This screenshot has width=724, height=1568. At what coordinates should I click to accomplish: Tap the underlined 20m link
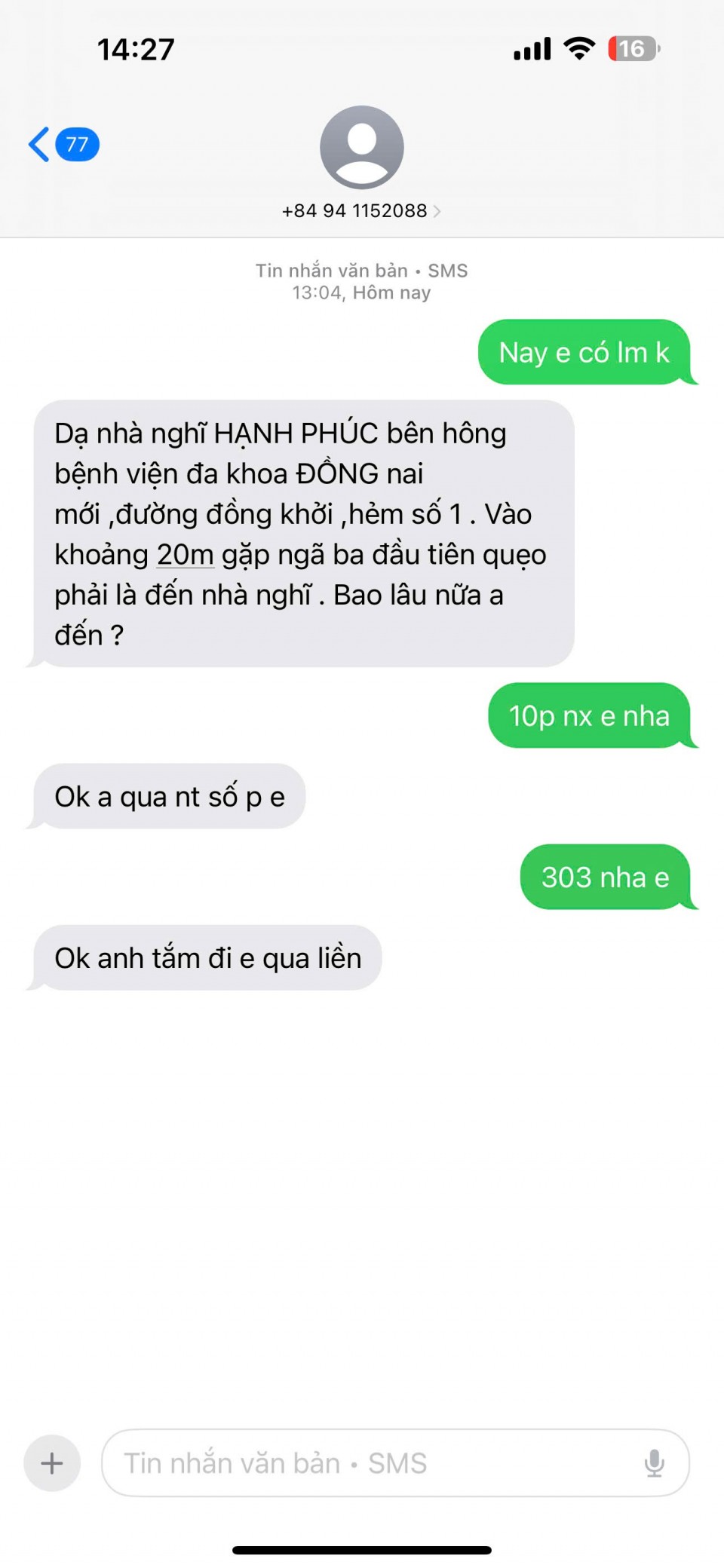pos(185,555)
